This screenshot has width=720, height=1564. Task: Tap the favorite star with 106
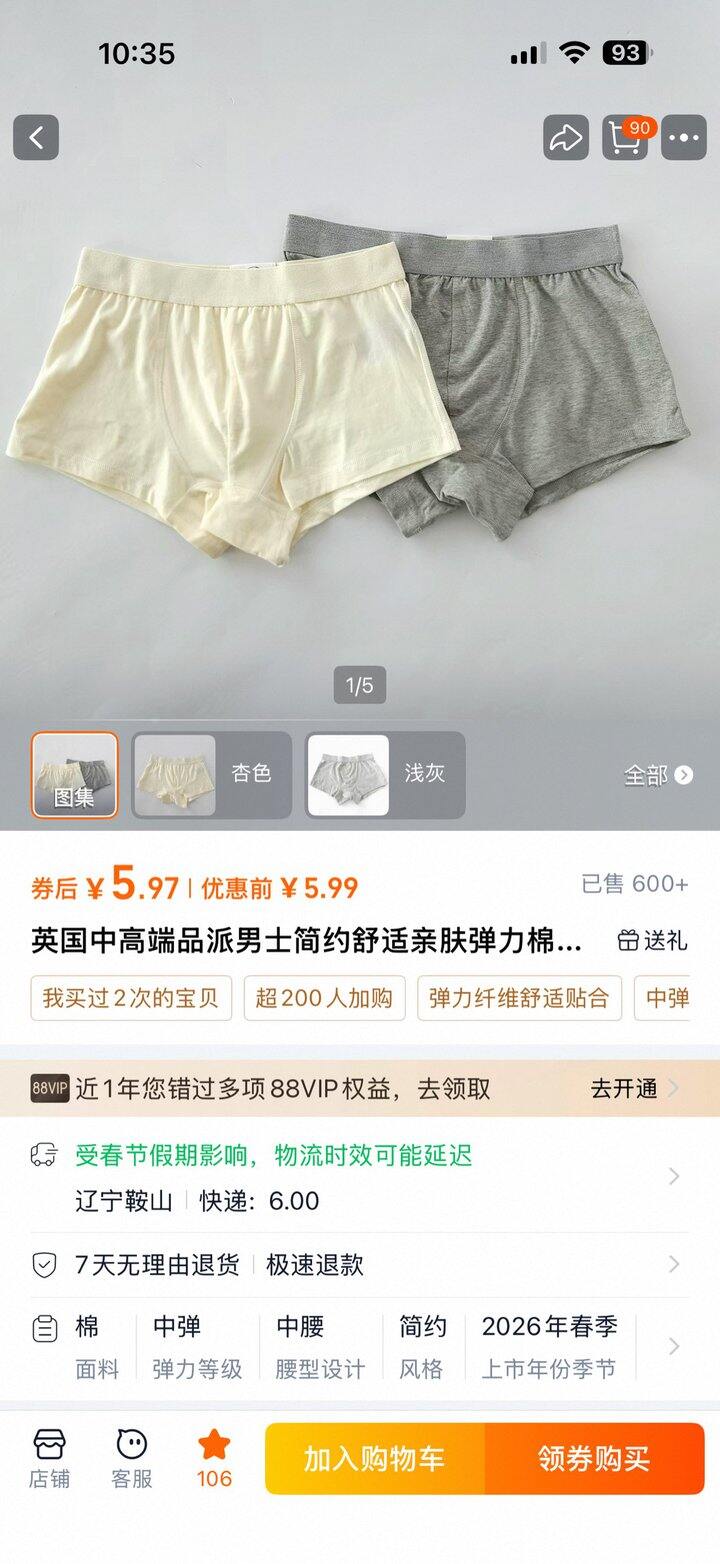214,1458
